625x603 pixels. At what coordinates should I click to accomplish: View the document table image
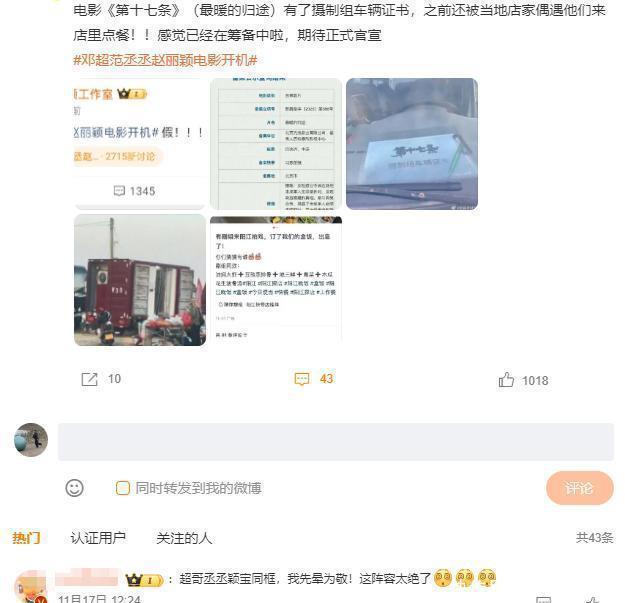coord(275,143)
